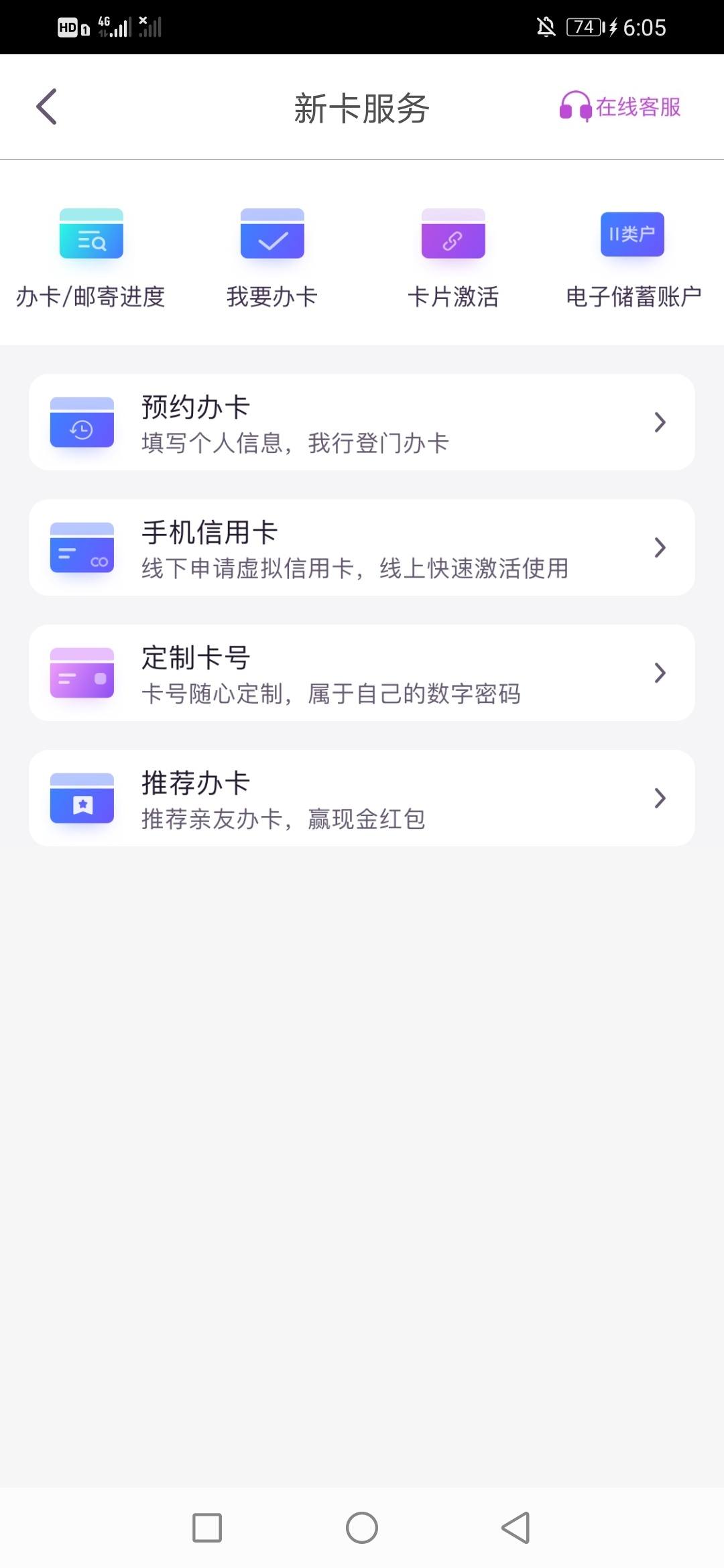
Task: Open 电子储蓄账户 shortcut
Action: (633, 258)
